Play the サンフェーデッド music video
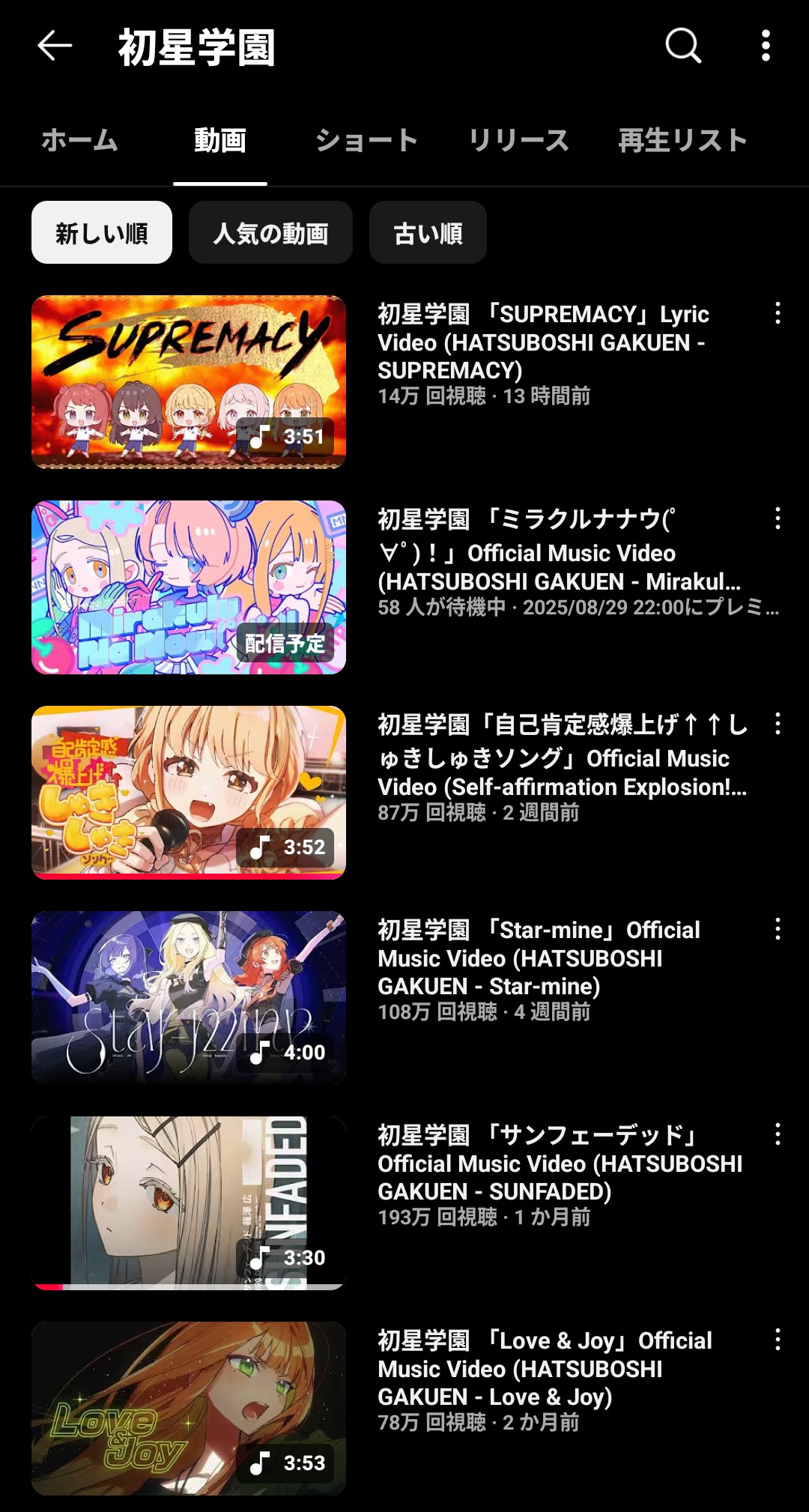 coord(189,1203)
